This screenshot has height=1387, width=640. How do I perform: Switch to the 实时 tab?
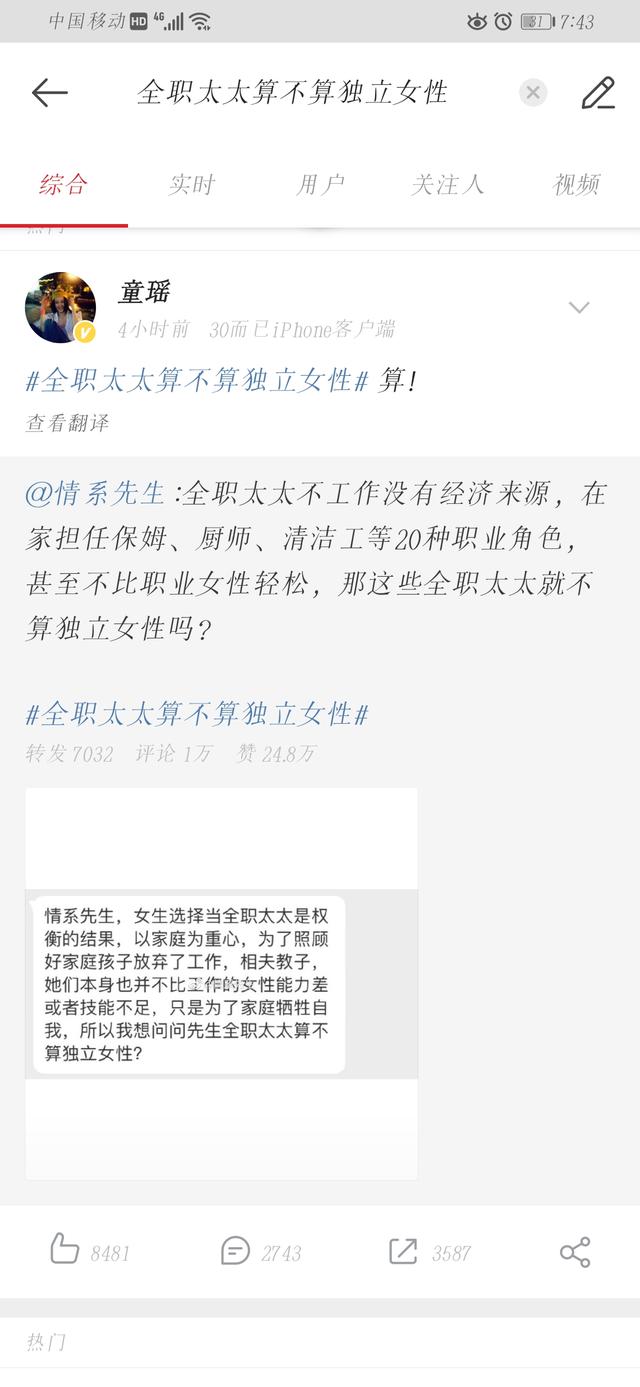(192, 184)
